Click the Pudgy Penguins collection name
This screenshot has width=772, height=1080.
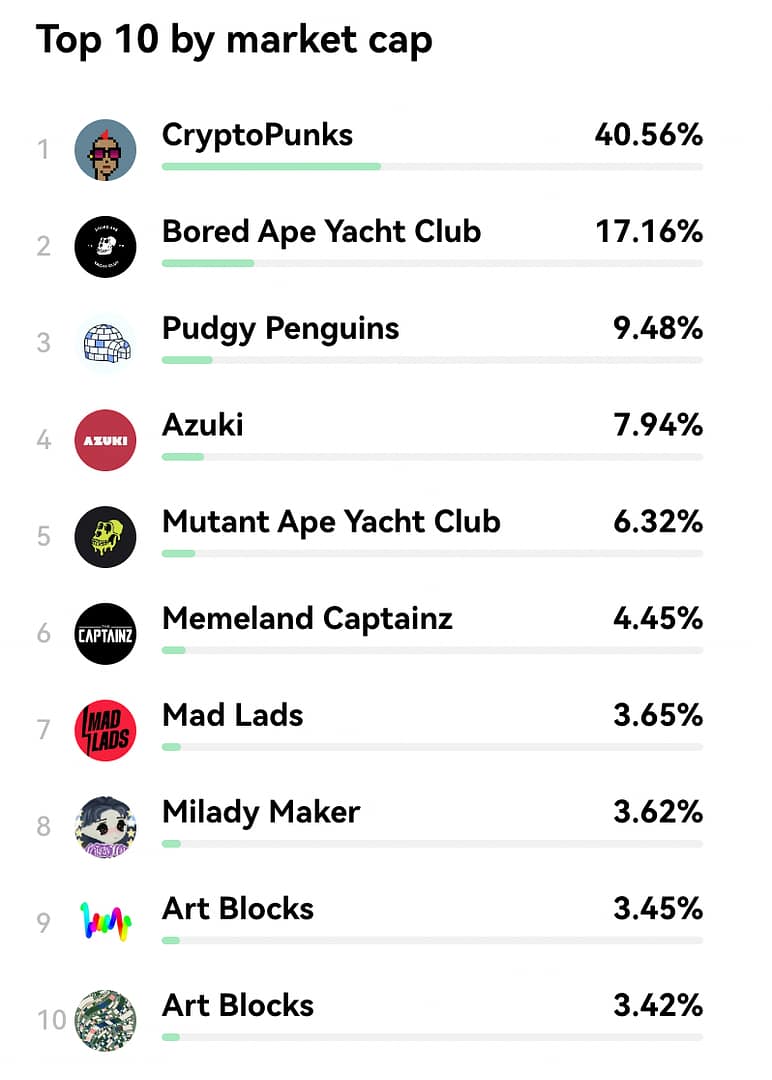[x=280, y=328]
